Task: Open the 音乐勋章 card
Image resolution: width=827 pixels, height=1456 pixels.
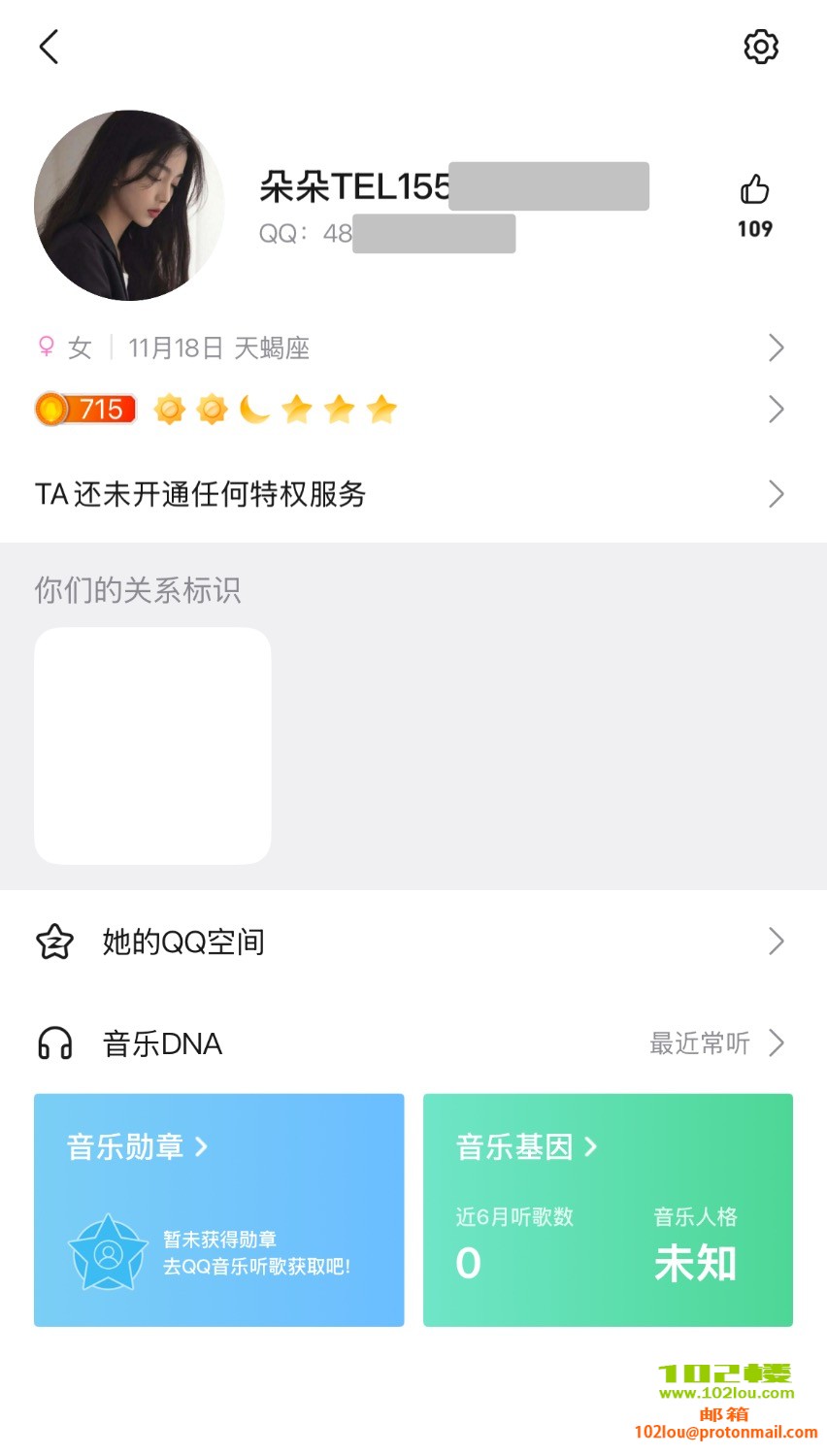Action: (218, 1209)
